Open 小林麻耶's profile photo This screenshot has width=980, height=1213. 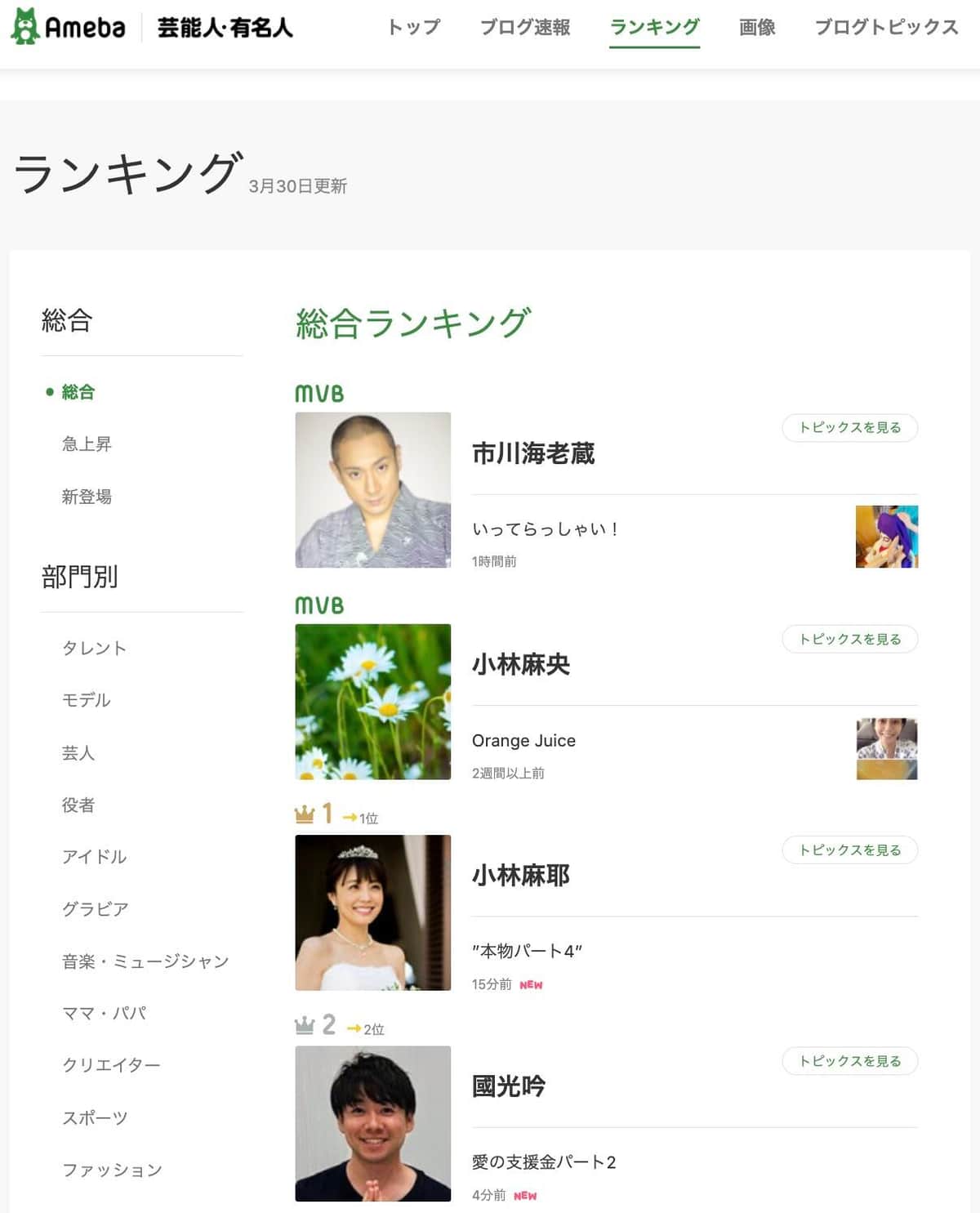pos(372,912)
